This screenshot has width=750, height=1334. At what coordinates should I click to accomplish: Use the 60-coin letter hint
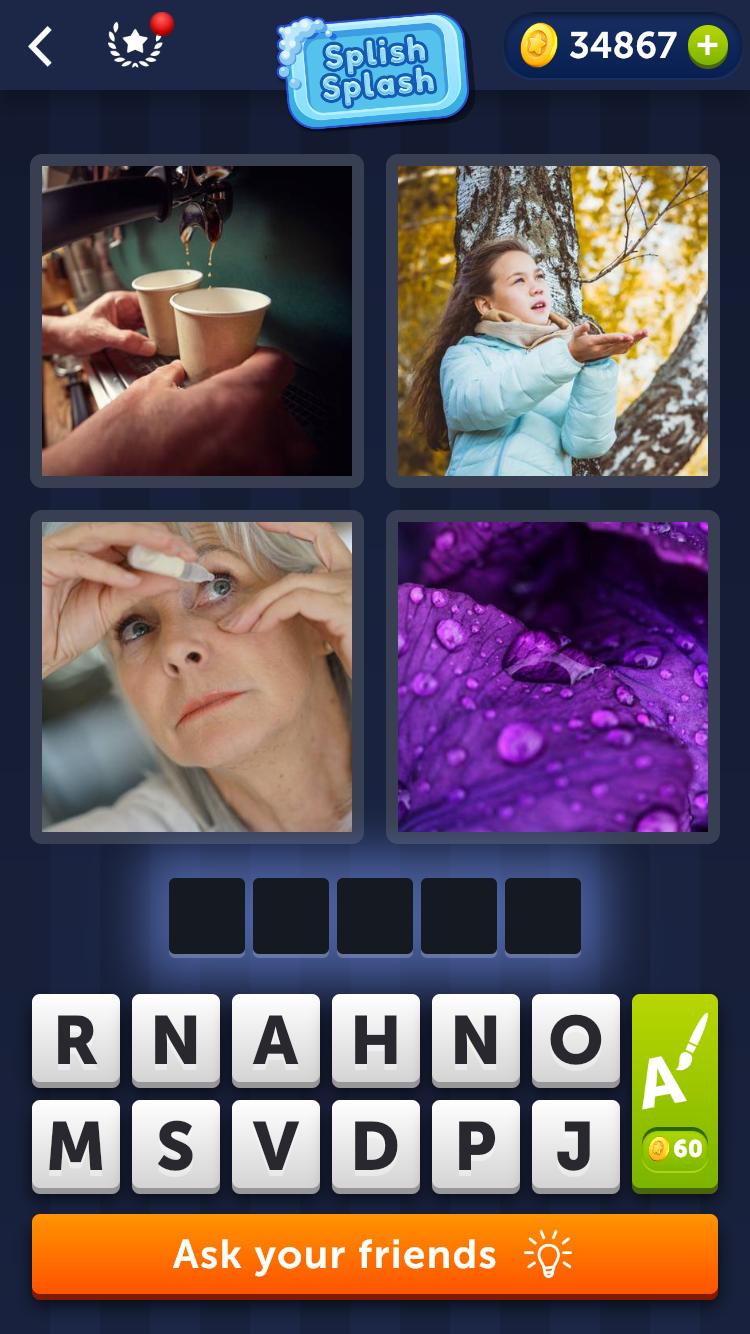[x=675, y=1092]
